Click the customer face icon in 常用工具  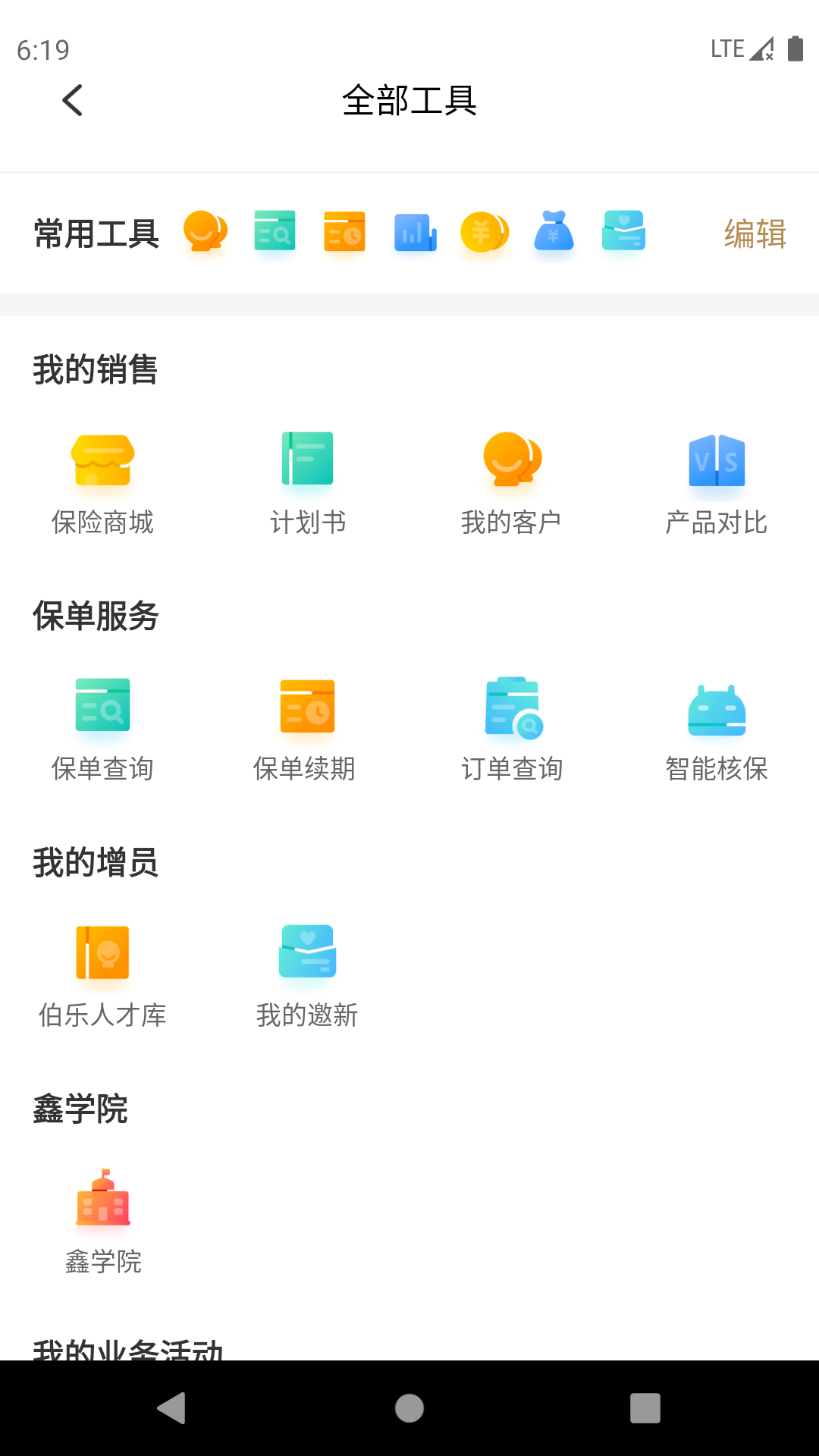click(x=205, y=233)
